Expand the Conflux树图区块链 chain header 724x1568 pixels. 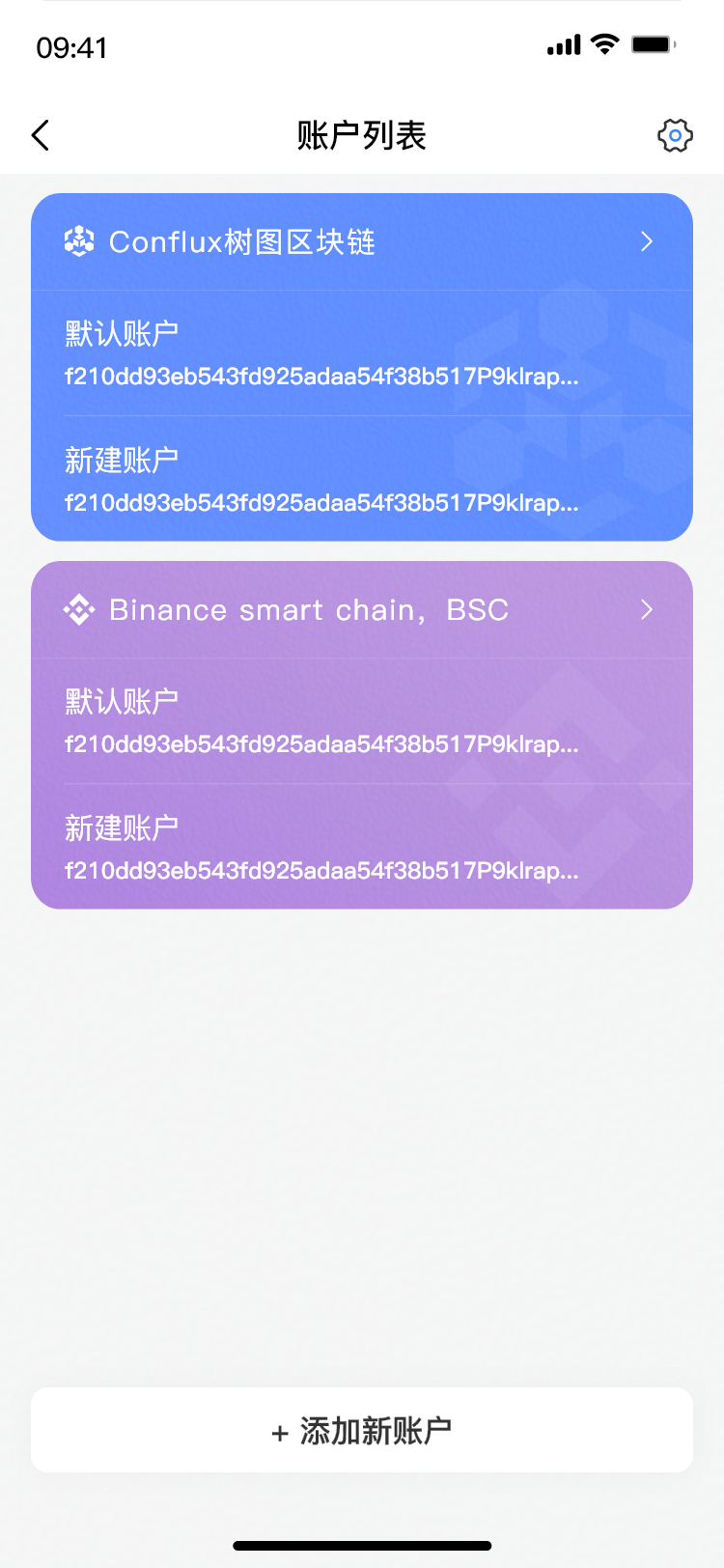[361, 241]
